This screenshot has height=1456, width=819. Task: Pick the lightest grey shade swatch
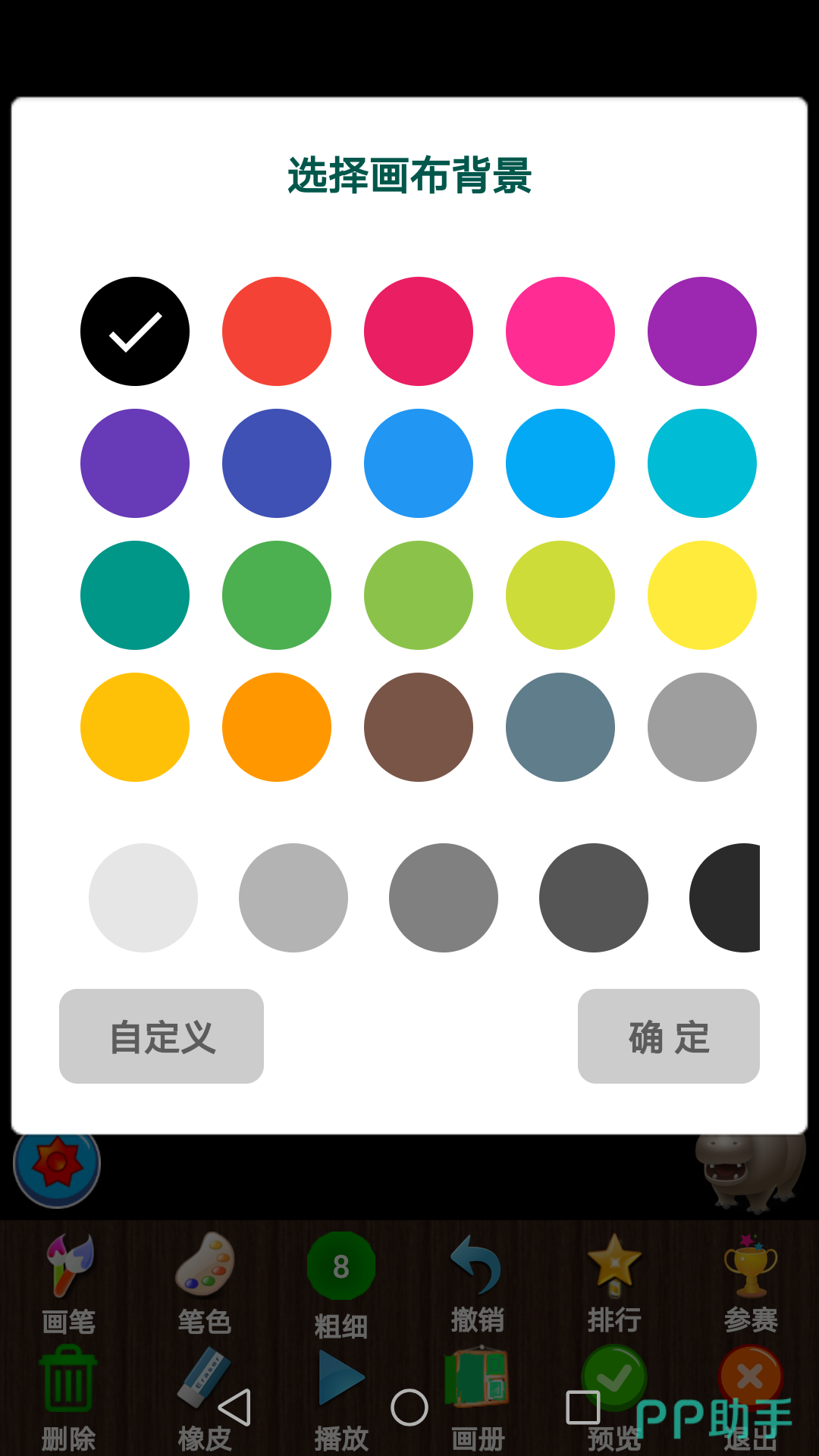coord(143,898)
